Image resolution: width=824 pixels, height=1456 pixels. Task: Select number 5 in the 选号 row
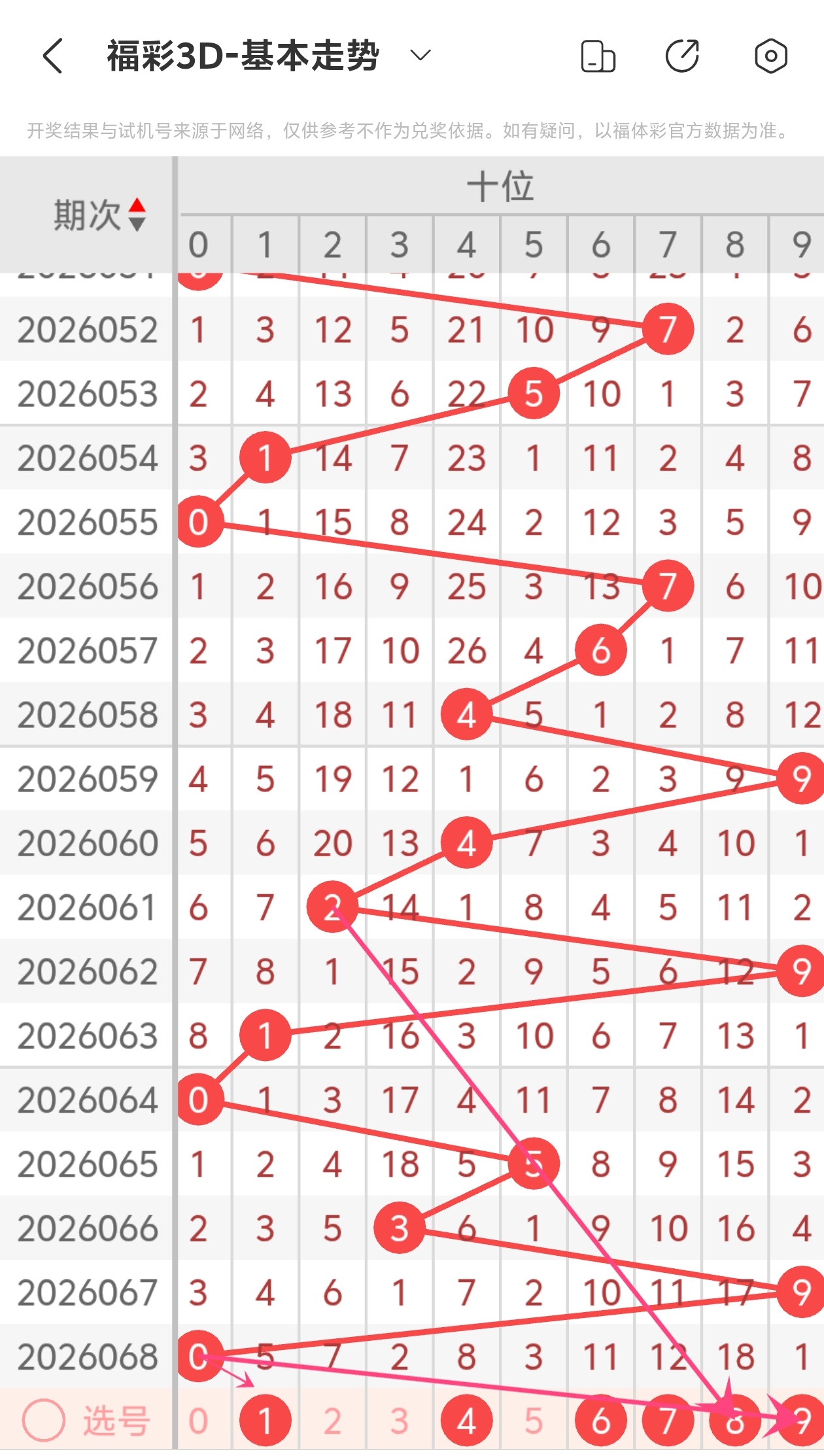pyautogui.click(x=534, y=1421)
